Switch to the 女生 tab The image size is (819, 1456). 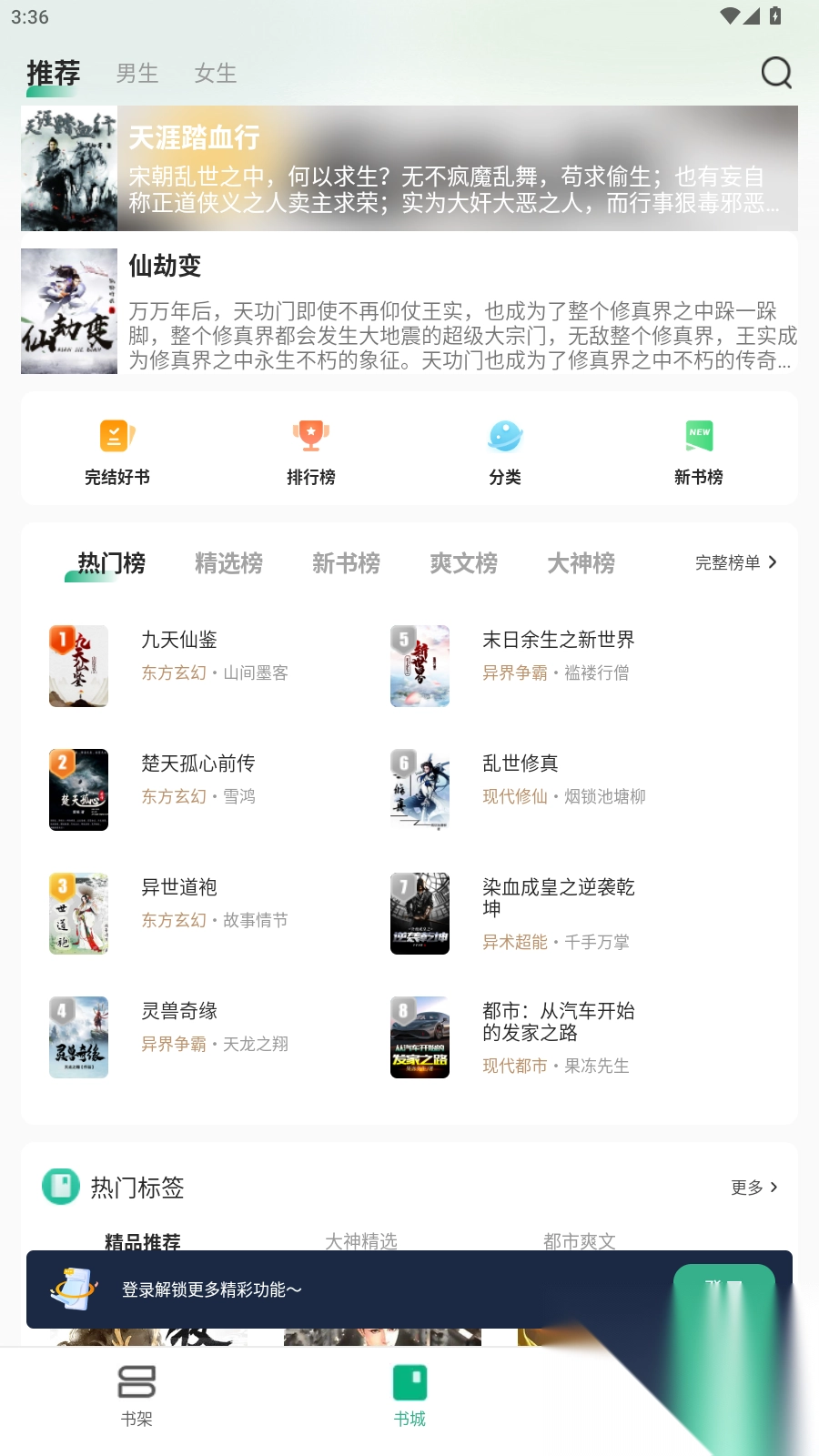[x=216, y=73]
